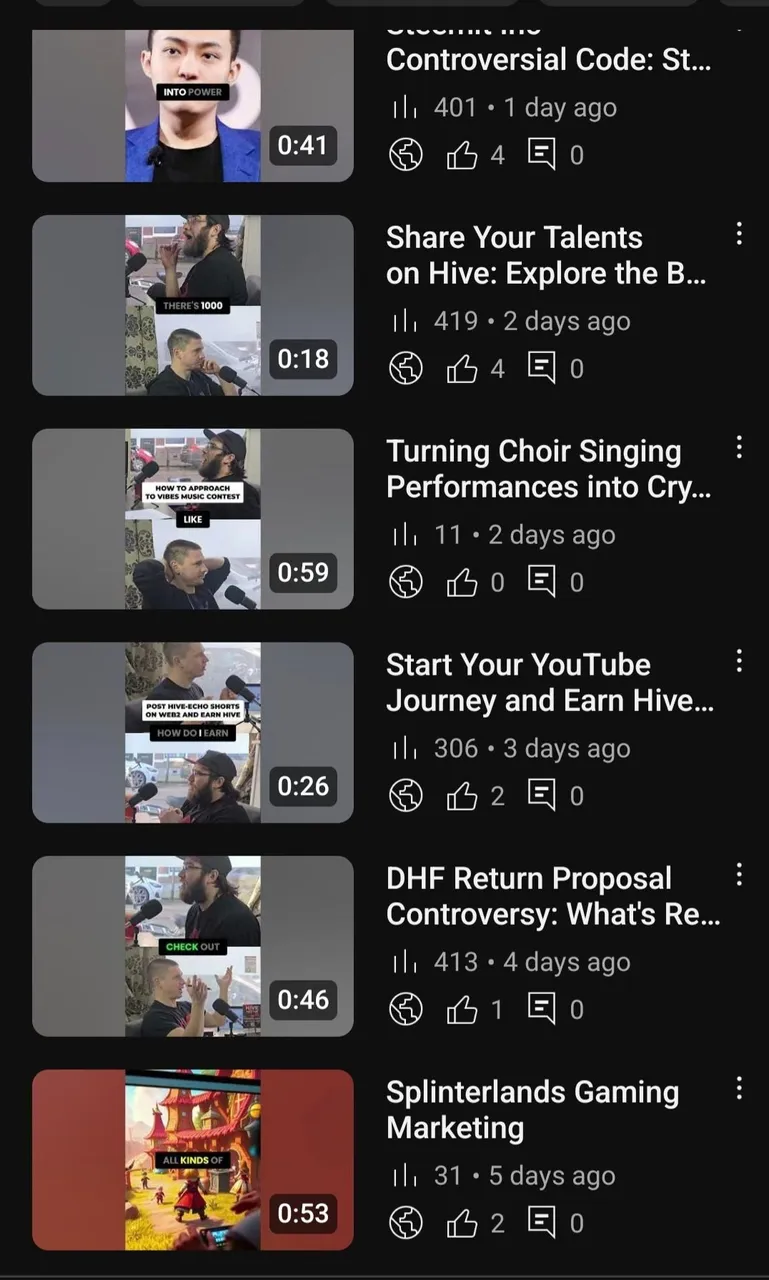This screenshot has height=1280, width=769.
Task: Open options for DHF Return Proposal Controversy
Action: (x=739, y=875)
